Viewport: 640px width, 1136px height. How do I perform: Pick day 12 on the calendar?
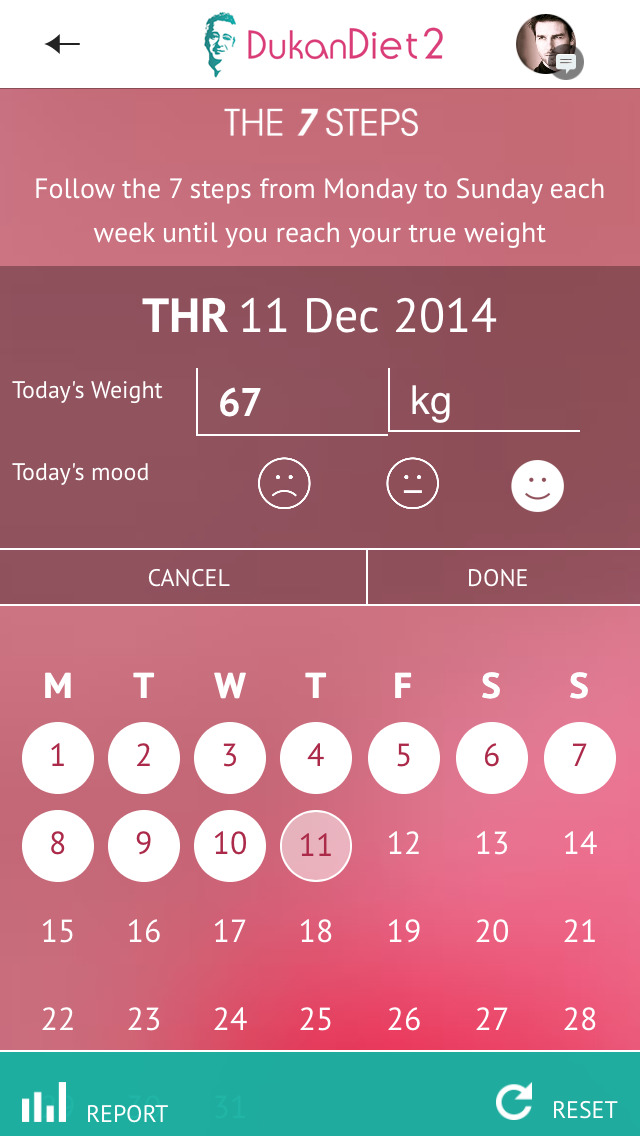pos(403,844)
